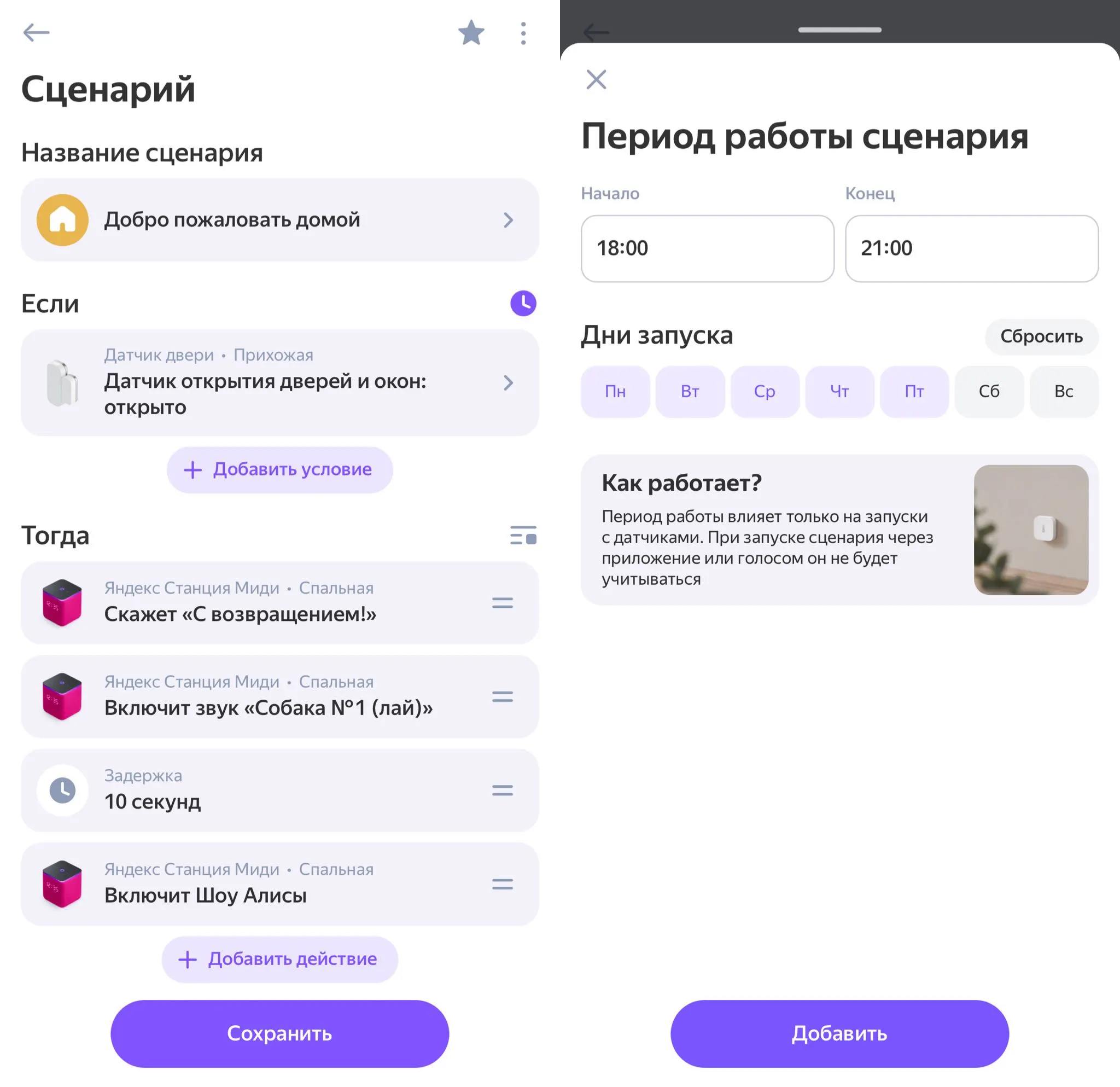Select the Сб day chip

coord(989,392)
